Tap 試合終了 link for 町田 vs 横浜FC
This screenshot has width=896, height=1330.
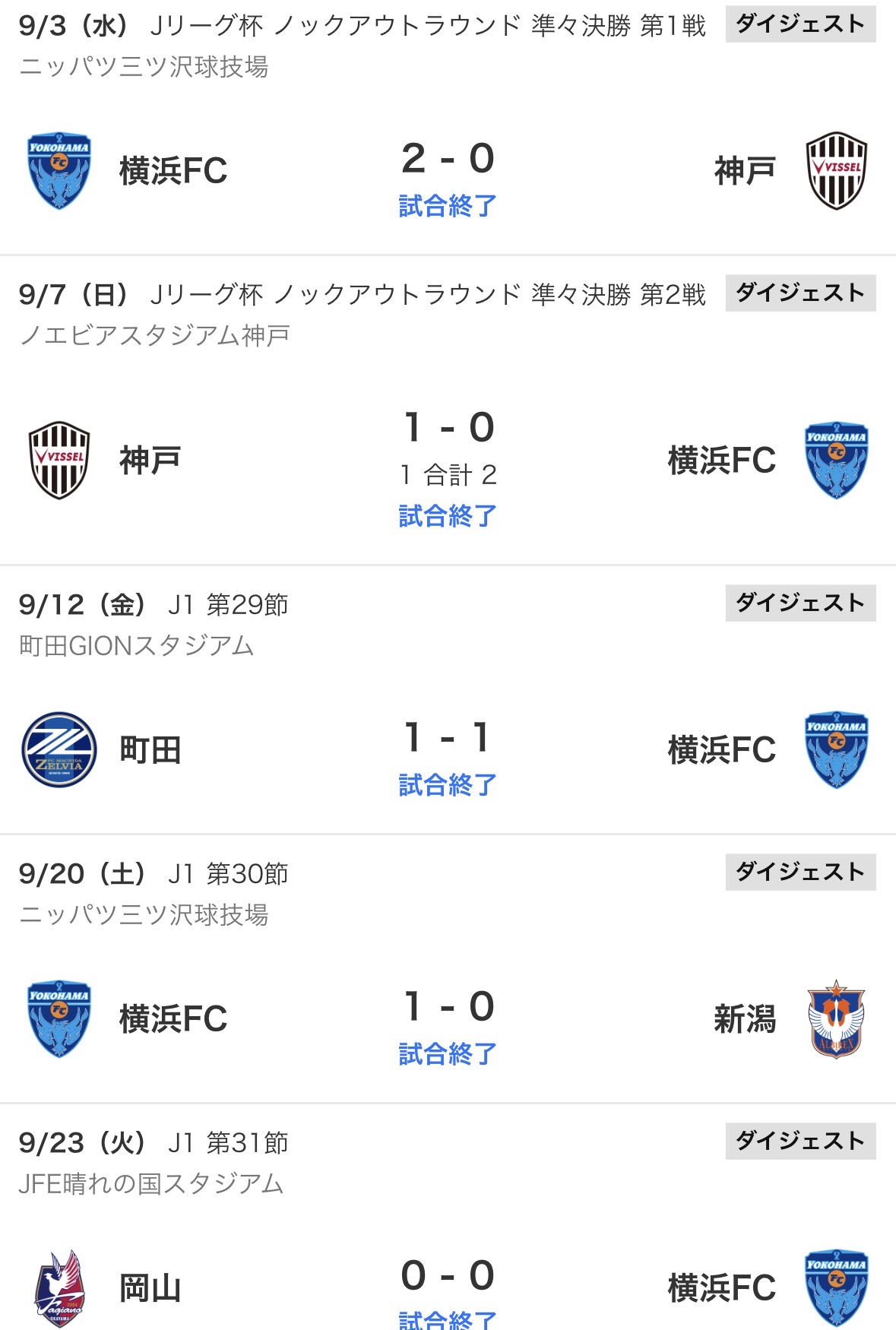448,785
